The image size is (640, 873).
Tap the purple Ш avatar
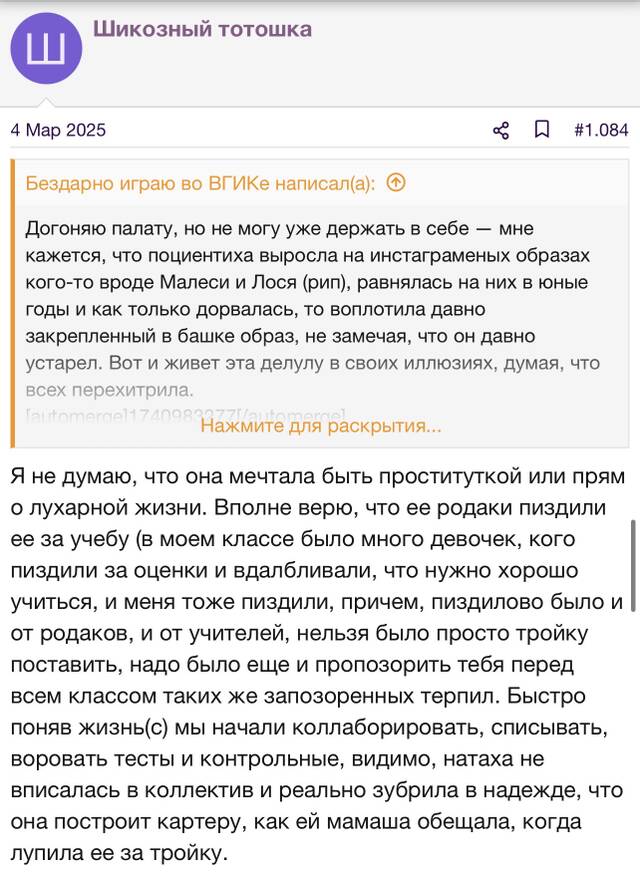46,48
